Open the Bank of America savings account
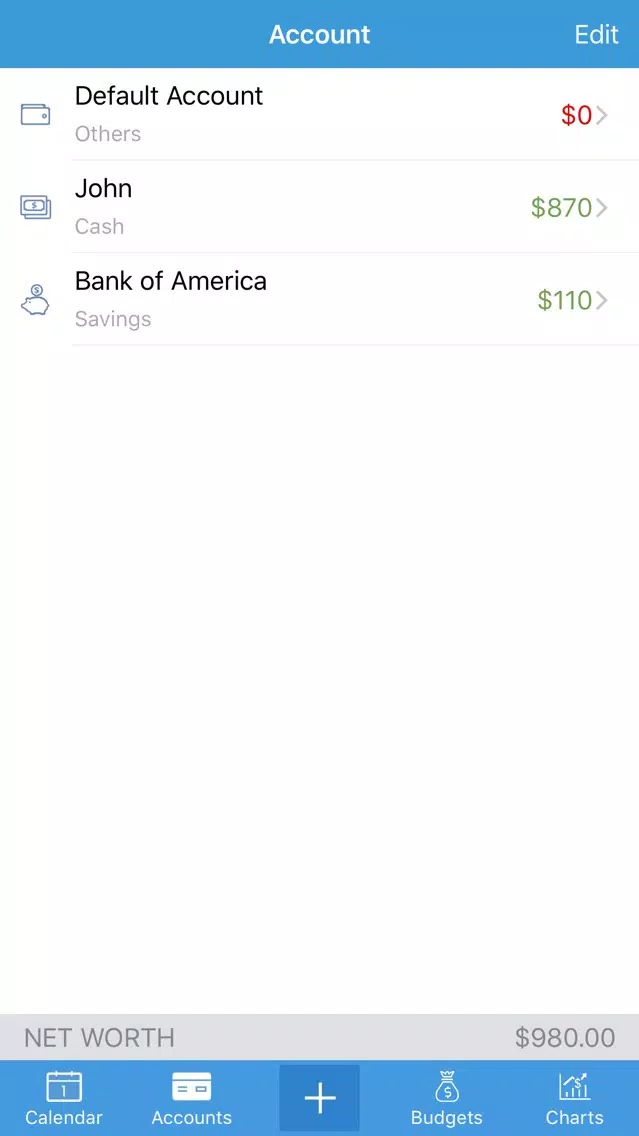This screenshot has width=639, height=1136. pyautogui.click(x=320, y=299)
